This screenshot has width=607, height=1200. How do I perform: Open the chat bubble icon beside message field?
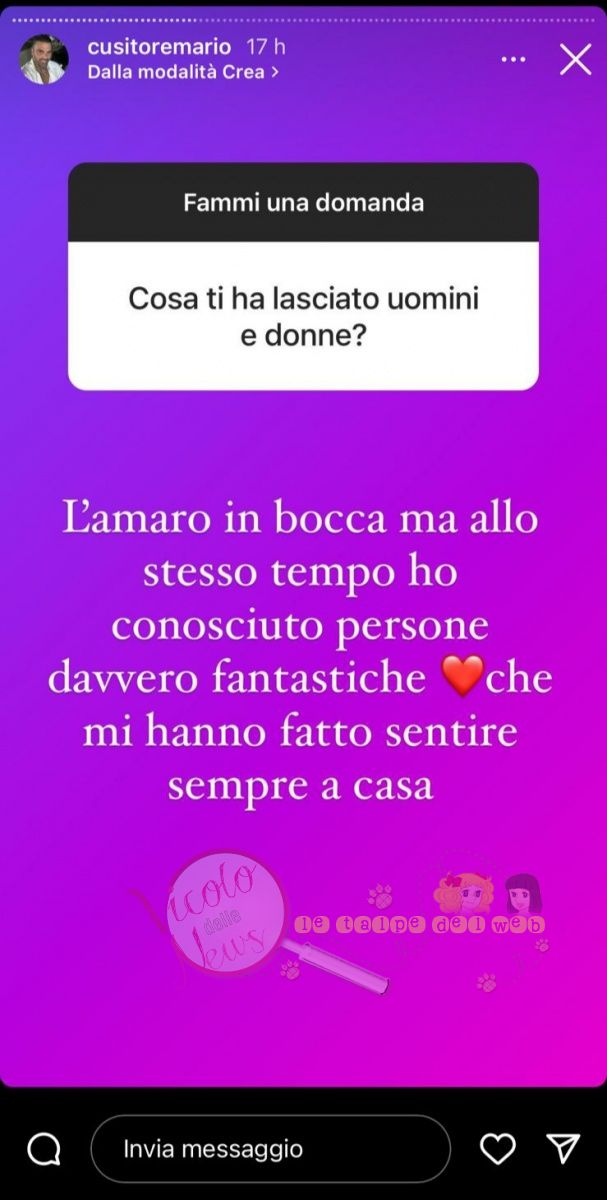coord(44,1149)
